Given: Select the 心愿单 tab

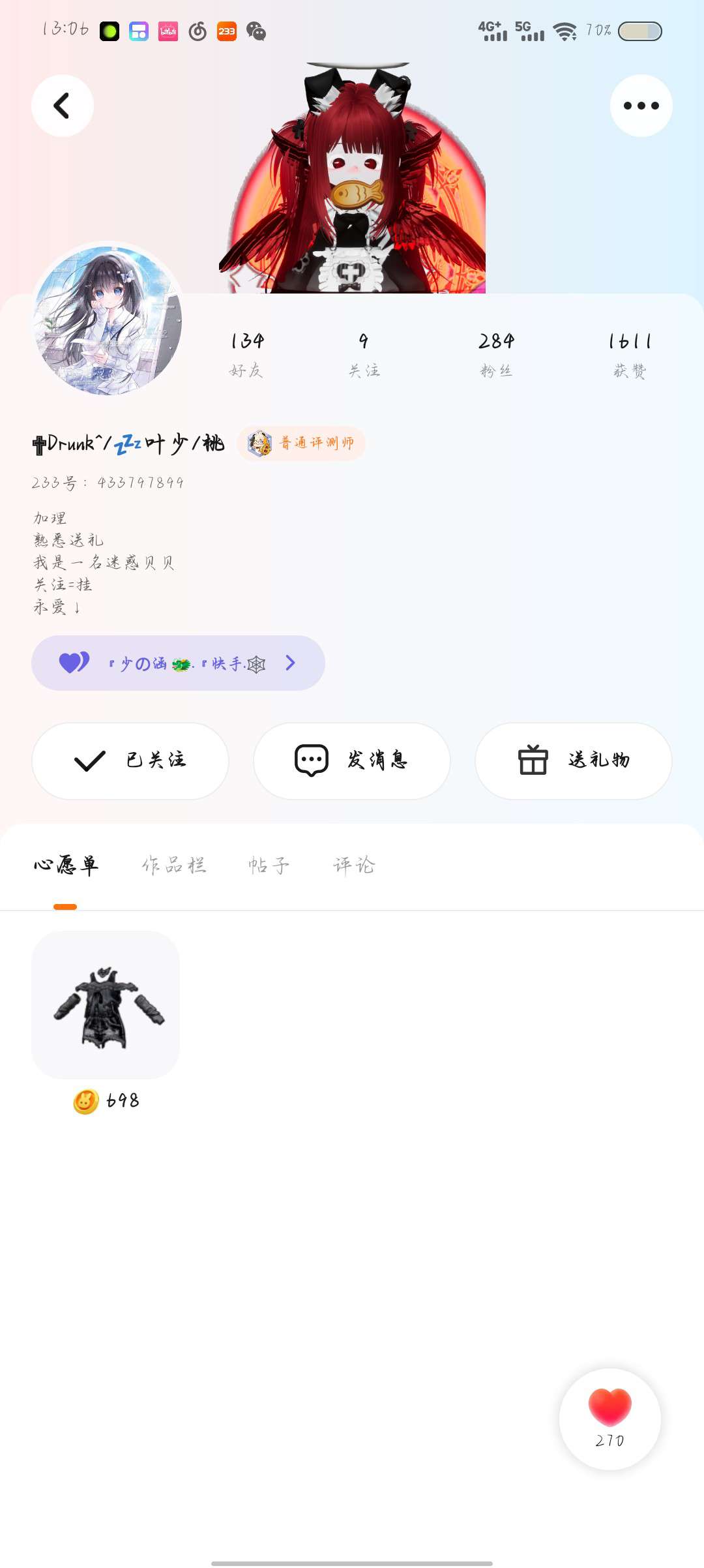Looking at the screenshot, I should coord(66,866).
